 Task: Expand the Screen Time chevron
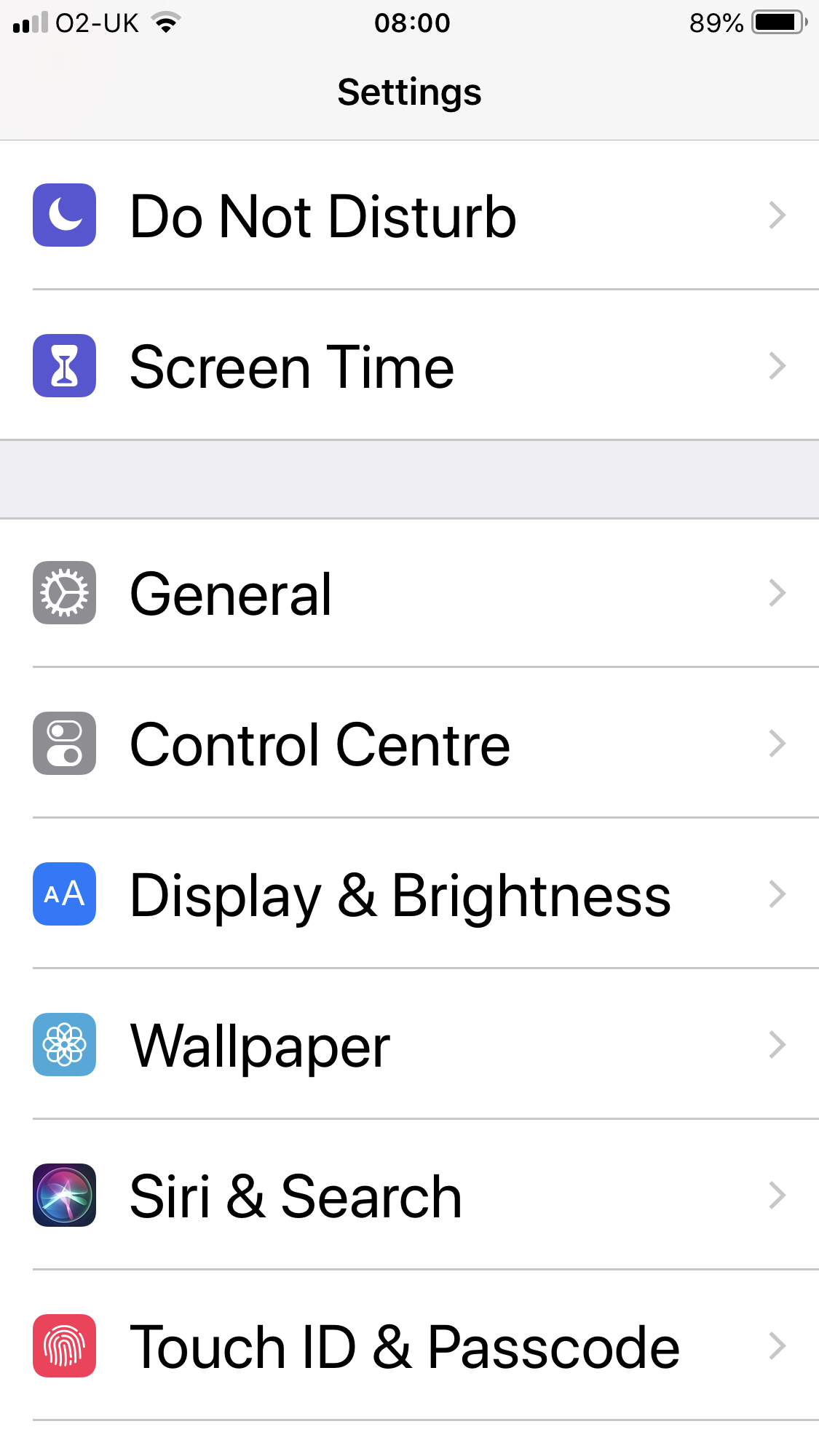[778, 366]
